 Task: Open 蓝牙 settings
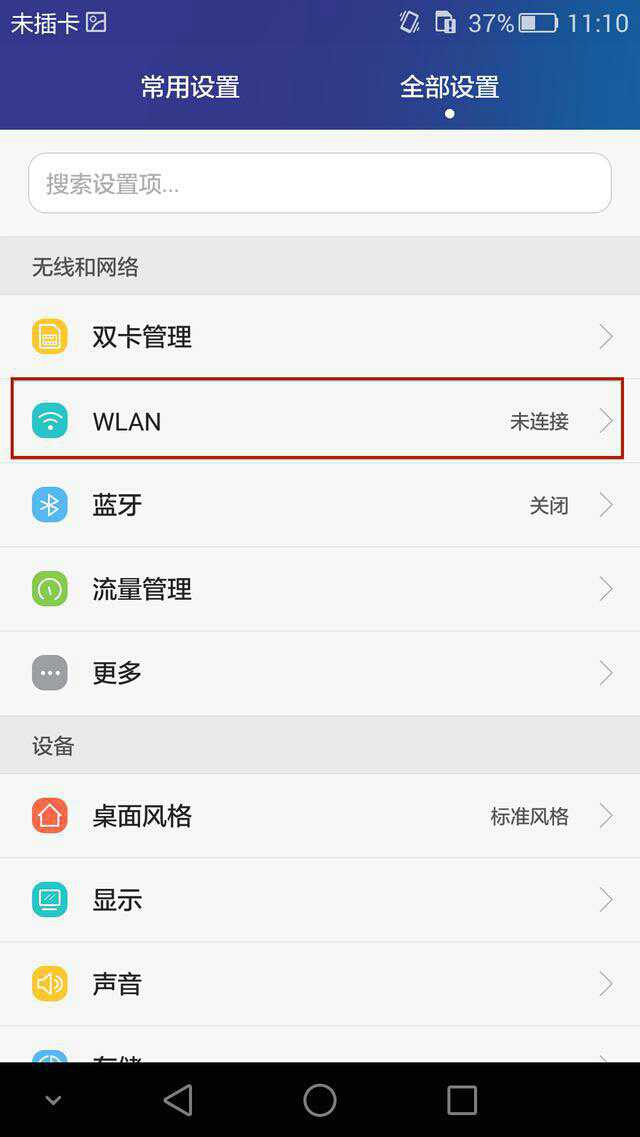[x=320, y=505]
